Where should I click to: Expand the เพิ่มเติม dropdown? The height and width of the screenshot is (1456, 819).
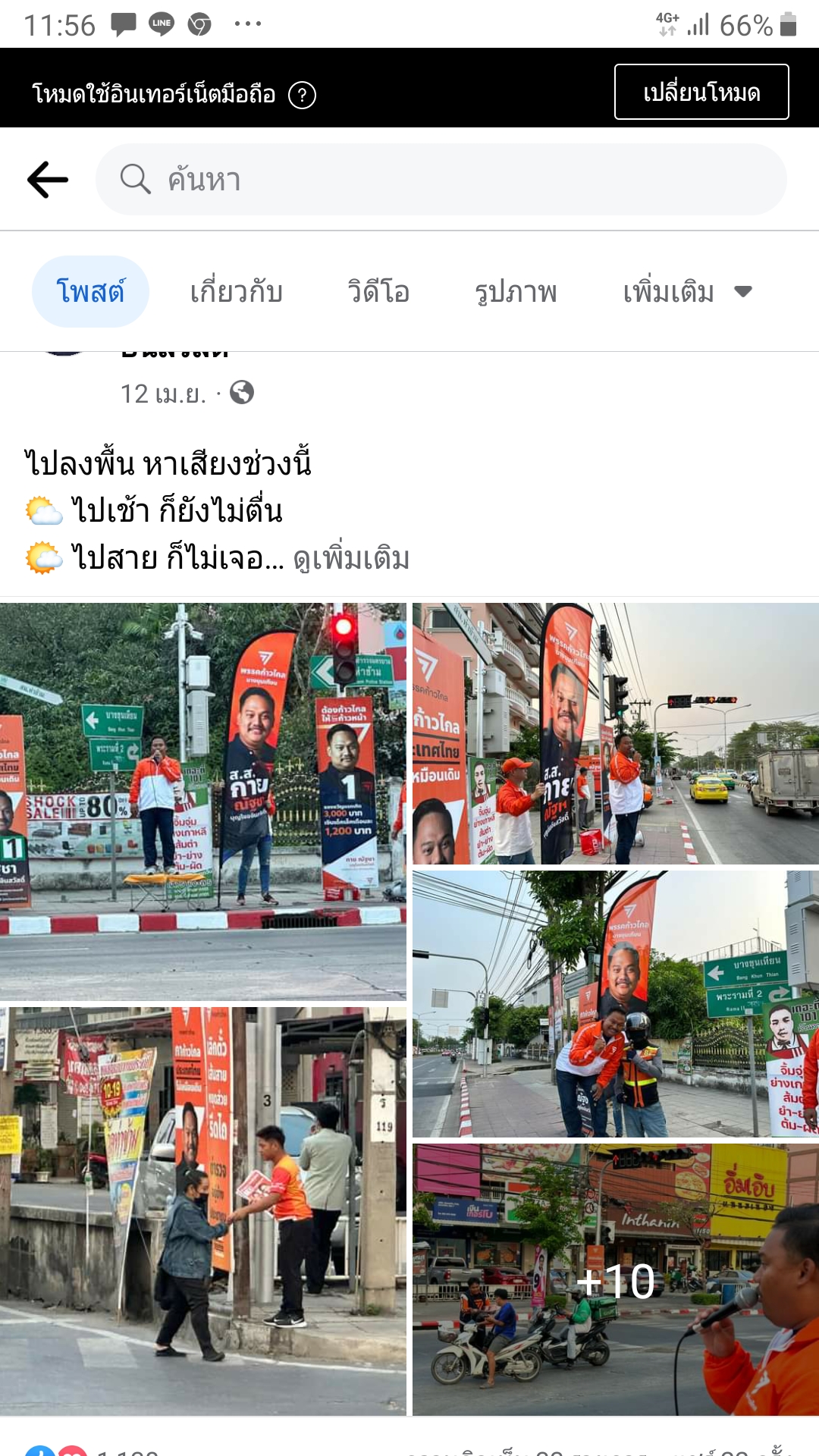point(686,292)
